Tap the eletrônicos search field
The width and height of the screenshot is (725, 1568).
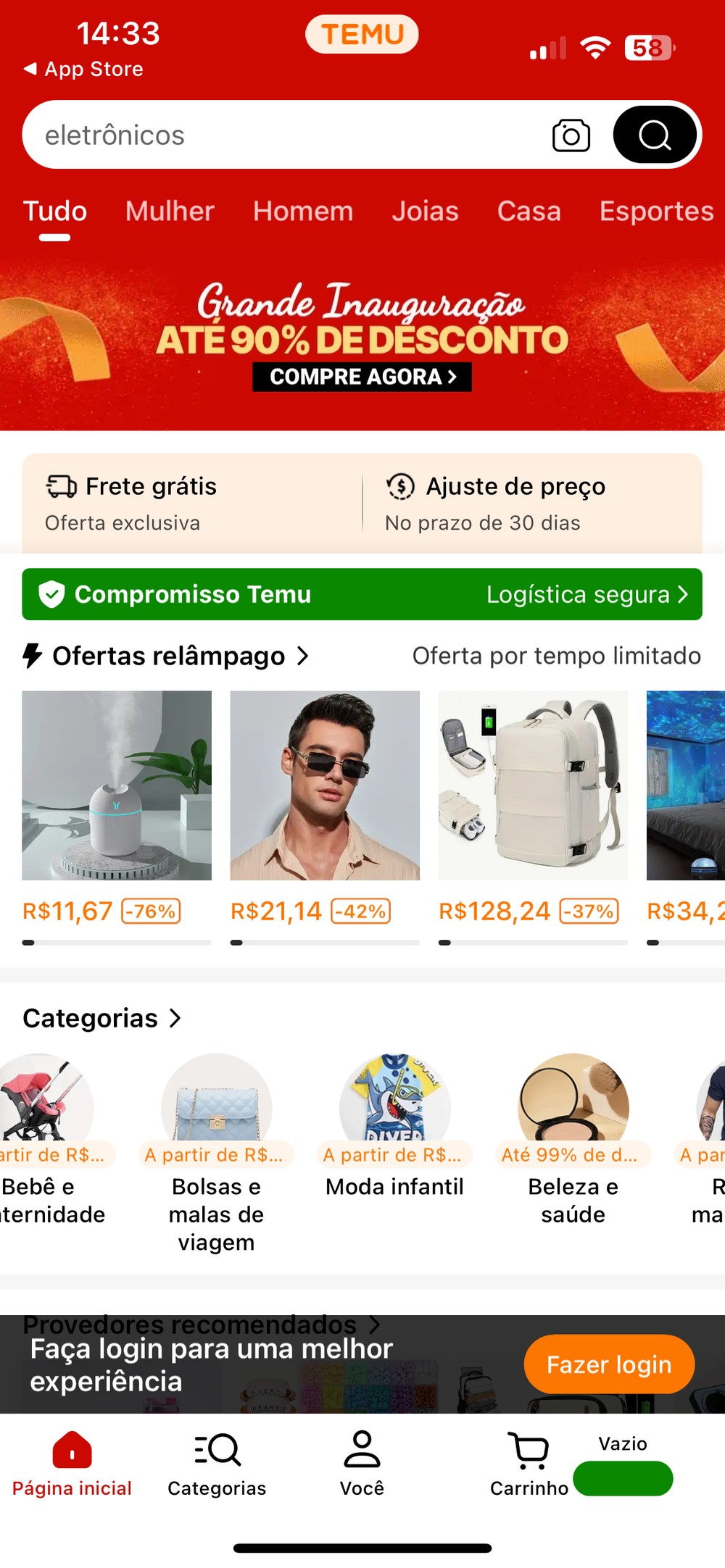tap(283, 135)
